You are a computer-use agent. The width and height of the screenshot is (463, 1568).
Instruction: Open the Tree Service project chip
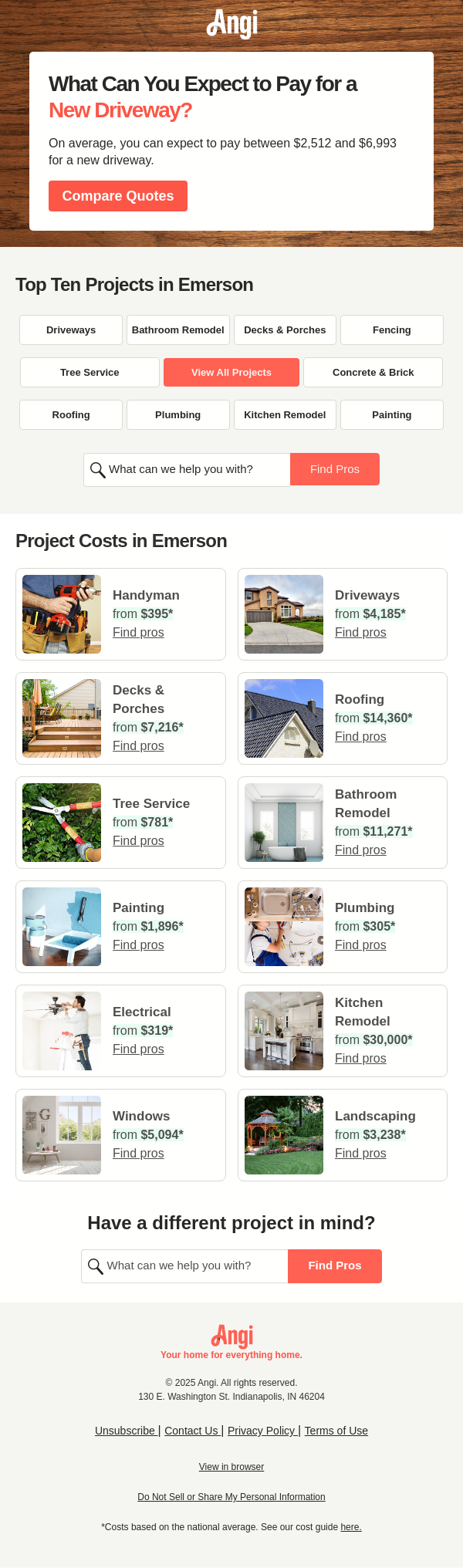90,372
